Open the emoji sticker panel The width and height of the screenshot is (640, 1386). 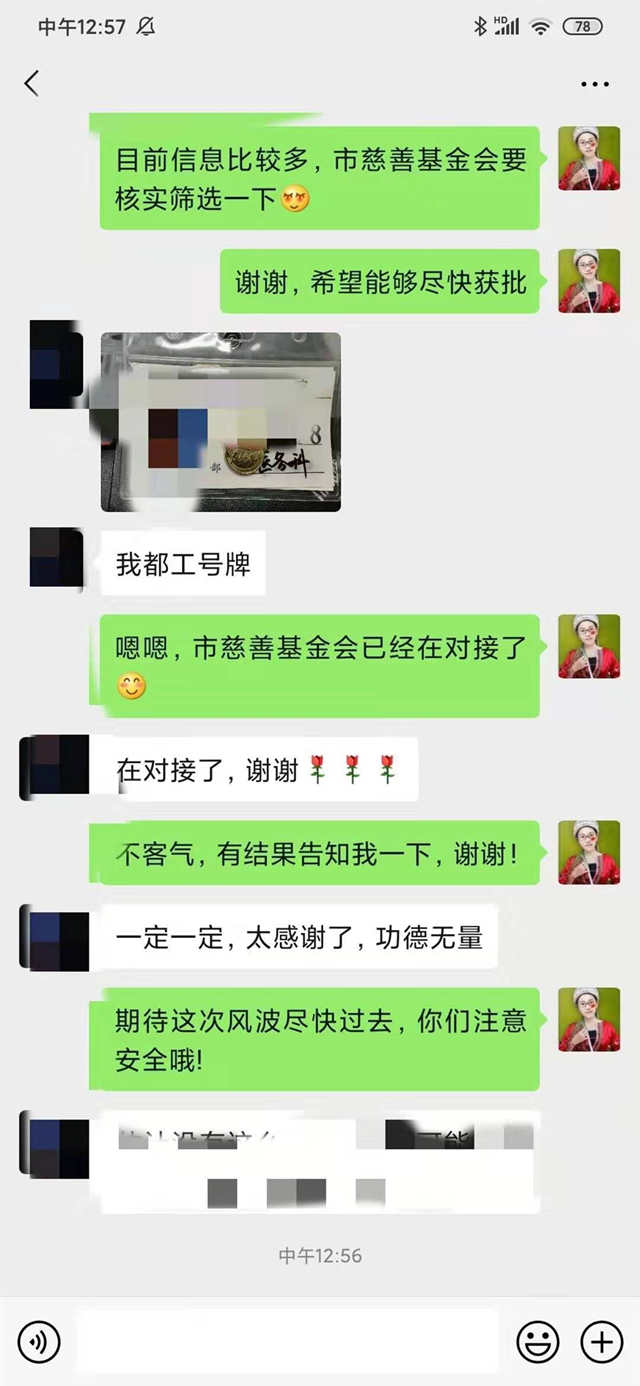pos(538,1342)
